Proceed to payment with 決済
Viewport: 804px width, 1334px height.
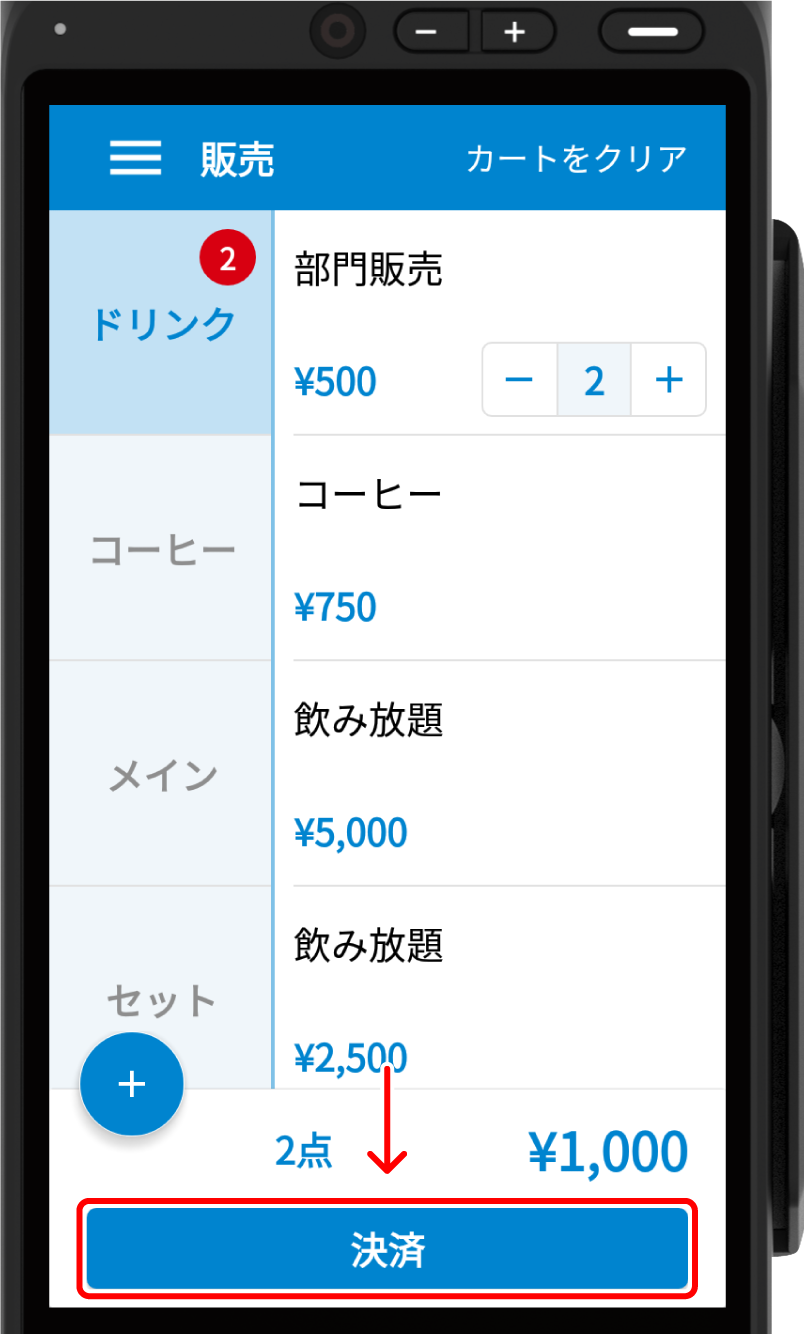pyautogui.click(x=387, y=1251)
